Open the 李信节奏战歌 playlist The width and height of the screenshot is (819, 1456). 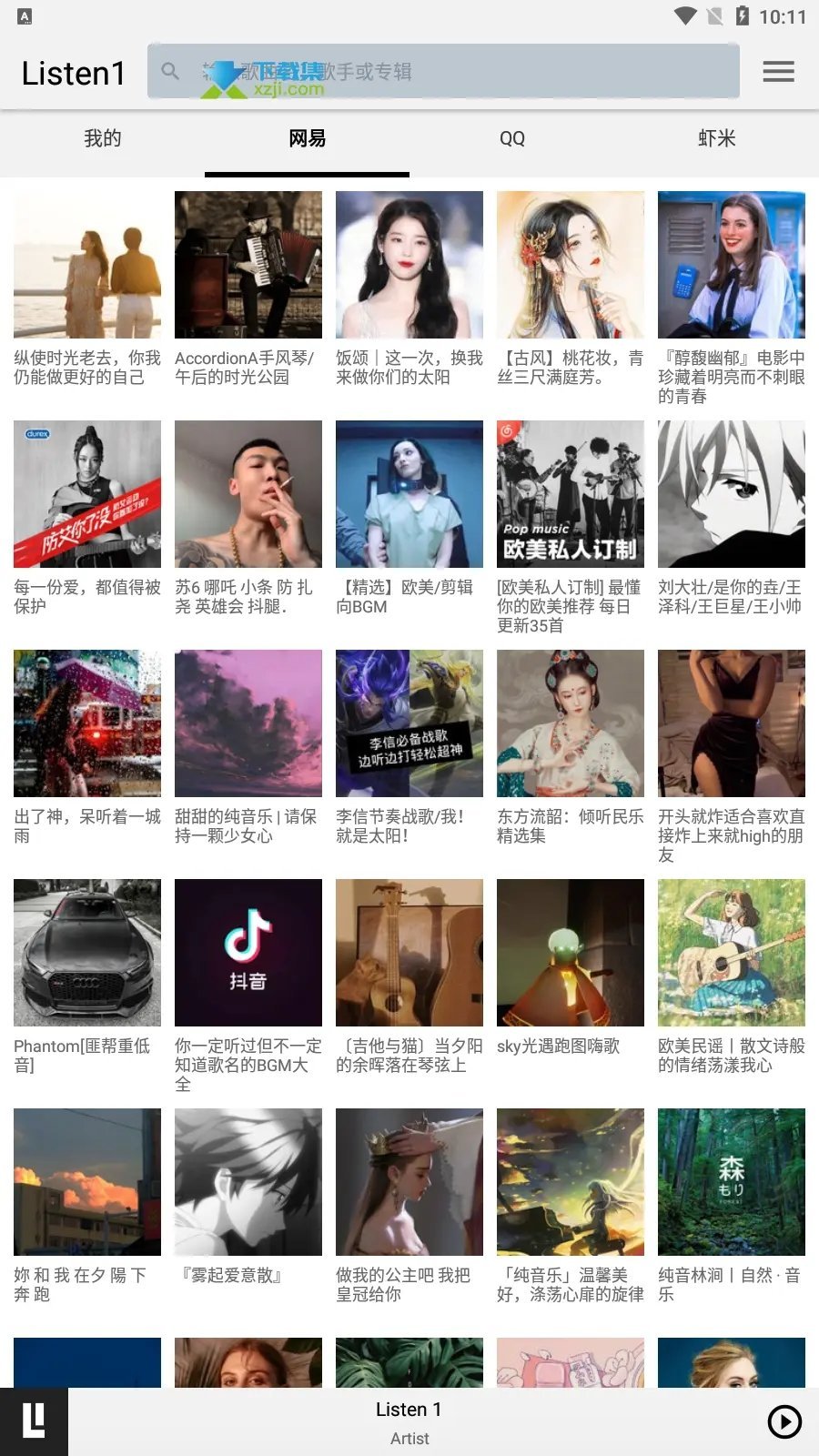[409, 723]
